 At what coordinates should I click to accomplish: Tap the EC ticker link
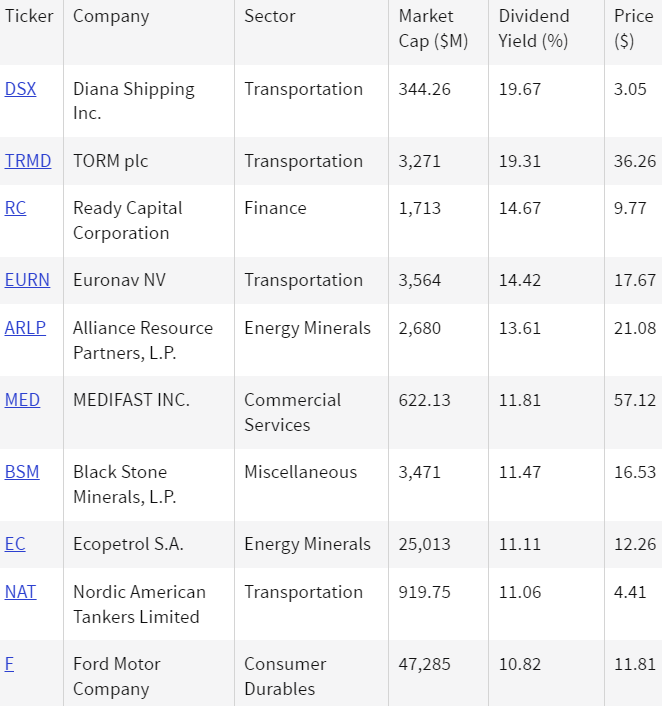(15, 544)
